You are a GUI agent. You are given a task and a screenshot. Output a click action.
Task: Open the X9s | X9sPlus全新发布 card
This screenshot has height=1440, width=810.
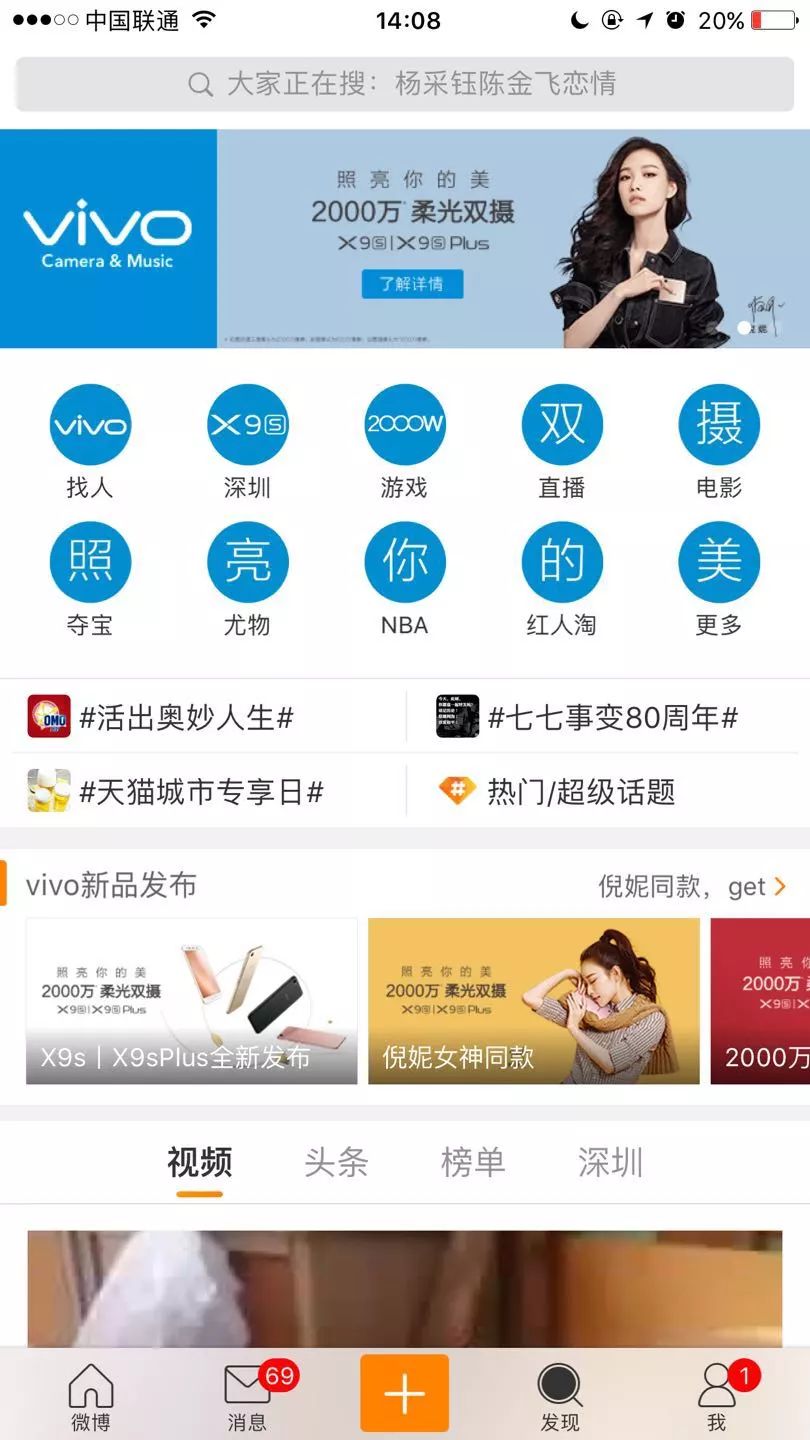191,1001
